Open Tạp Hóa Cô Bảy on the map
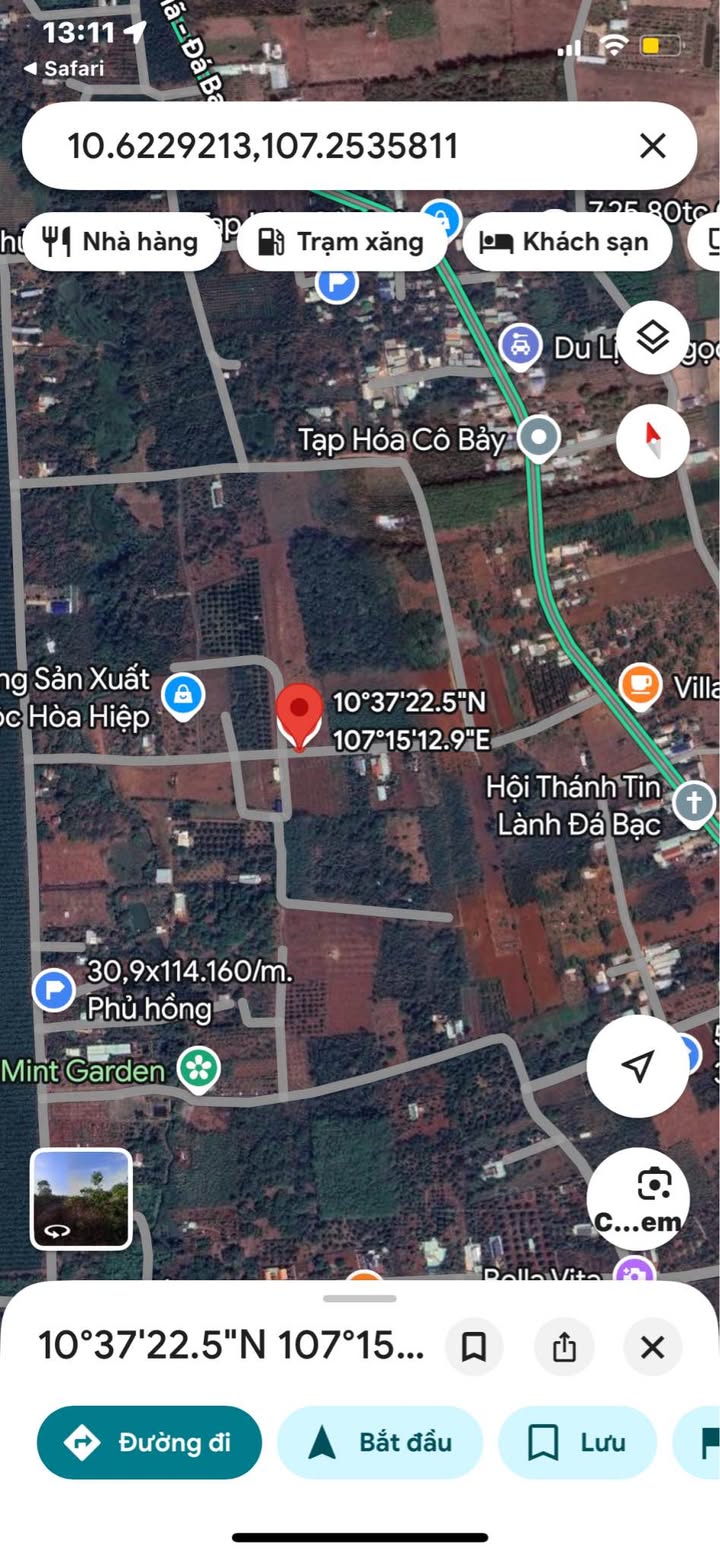Viewport: 720px width, 1557px height. pos(541,439)
